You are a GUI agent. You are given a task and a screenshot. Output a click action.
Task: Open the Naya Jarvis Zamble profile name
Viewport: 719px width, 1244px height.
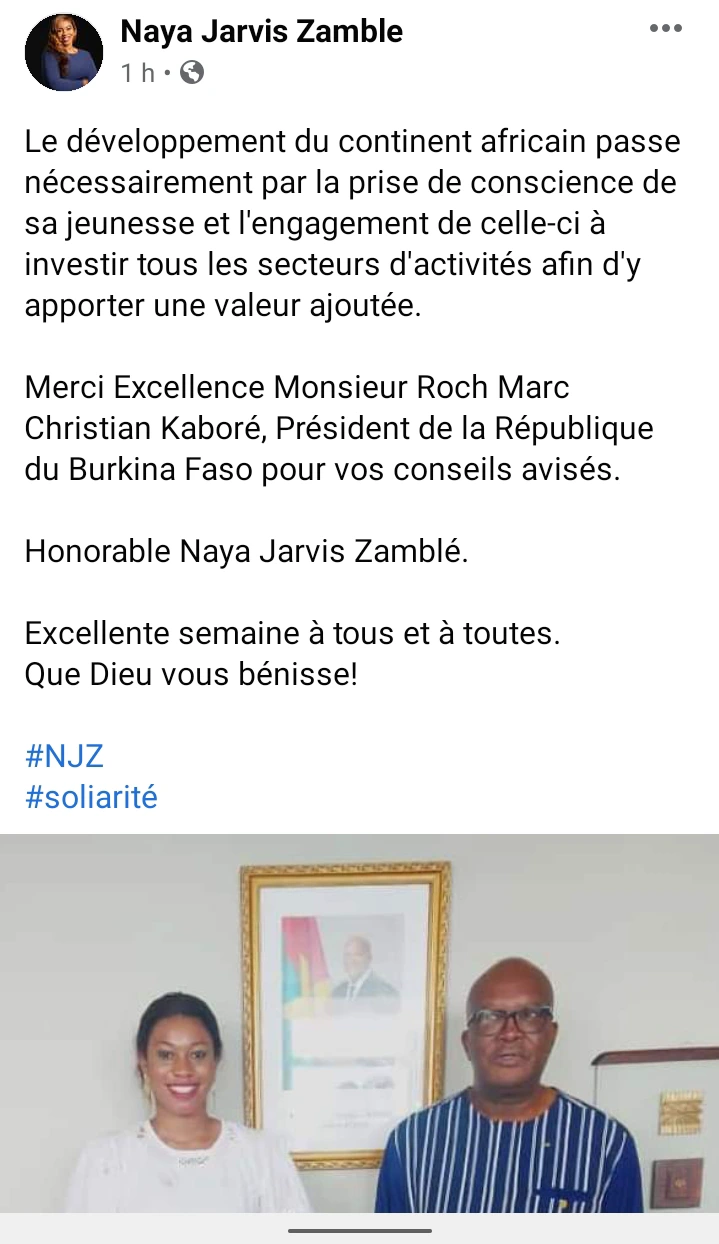261,32
